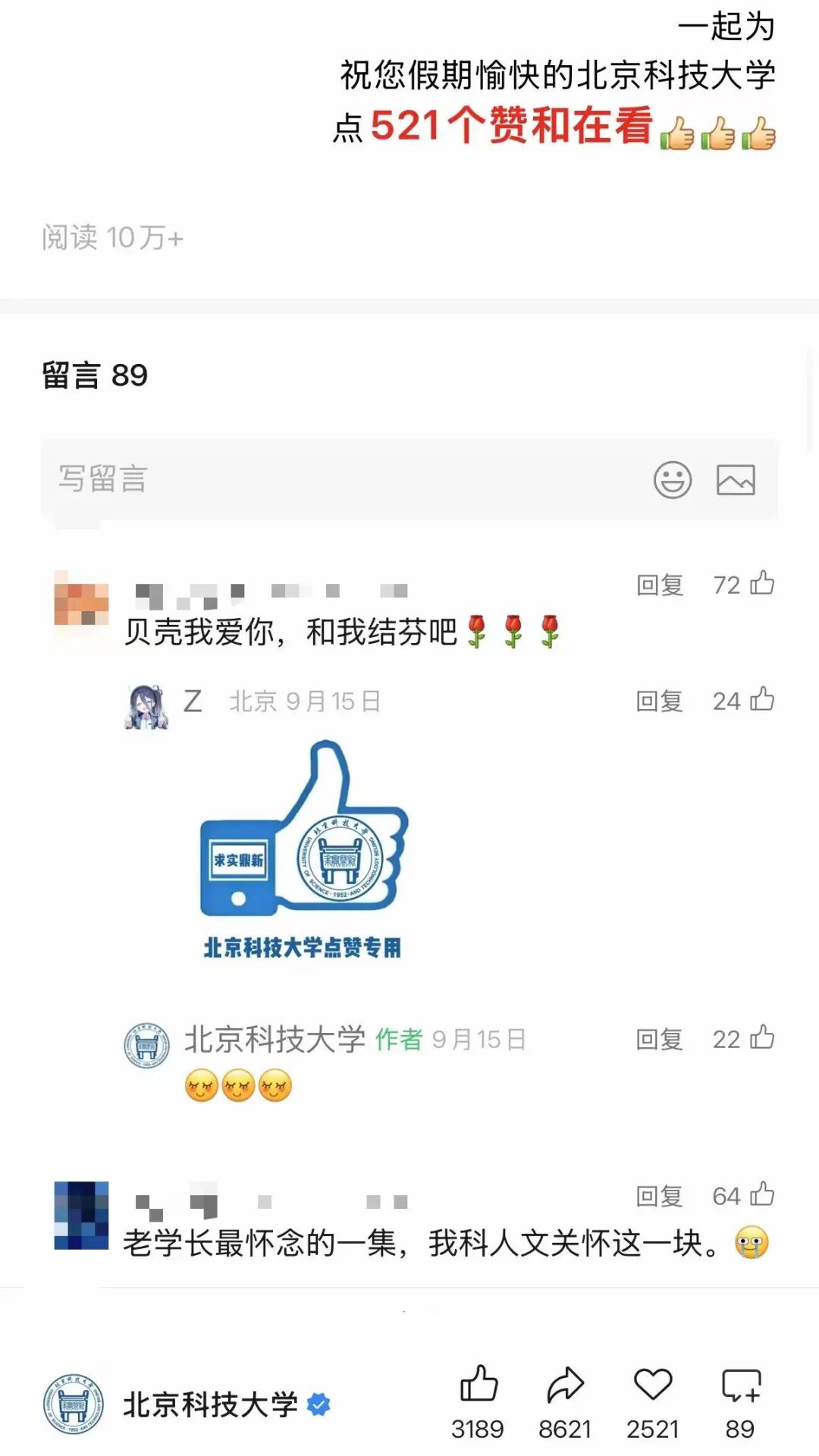Share the article via the arrow icon
This screenshot has height=1456, width=819.
click(565, 1385)
